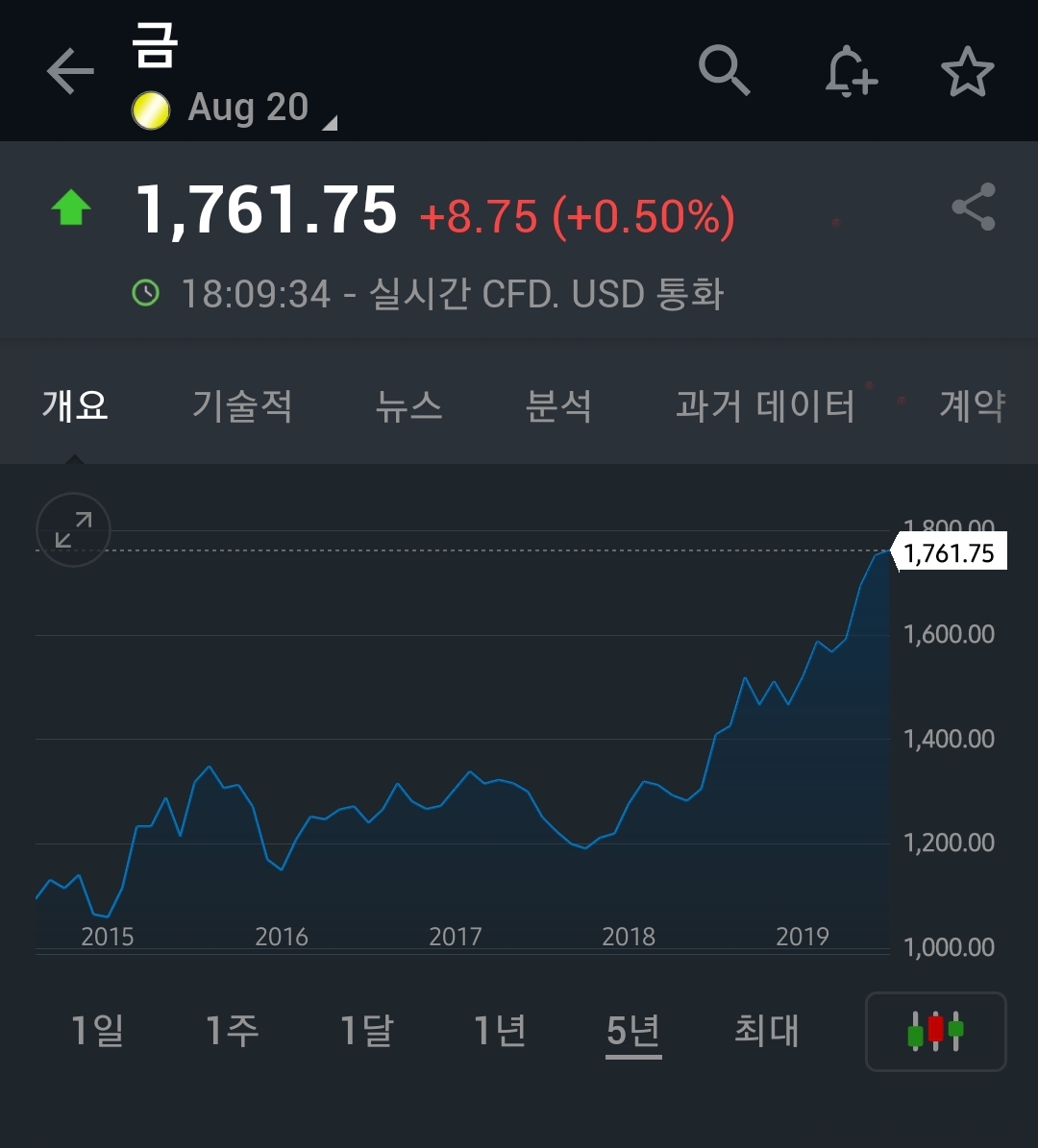Viewport: 1038px width, 1148px height.
Task: Create a price alert with bell icon
Action: coord(850,72)
